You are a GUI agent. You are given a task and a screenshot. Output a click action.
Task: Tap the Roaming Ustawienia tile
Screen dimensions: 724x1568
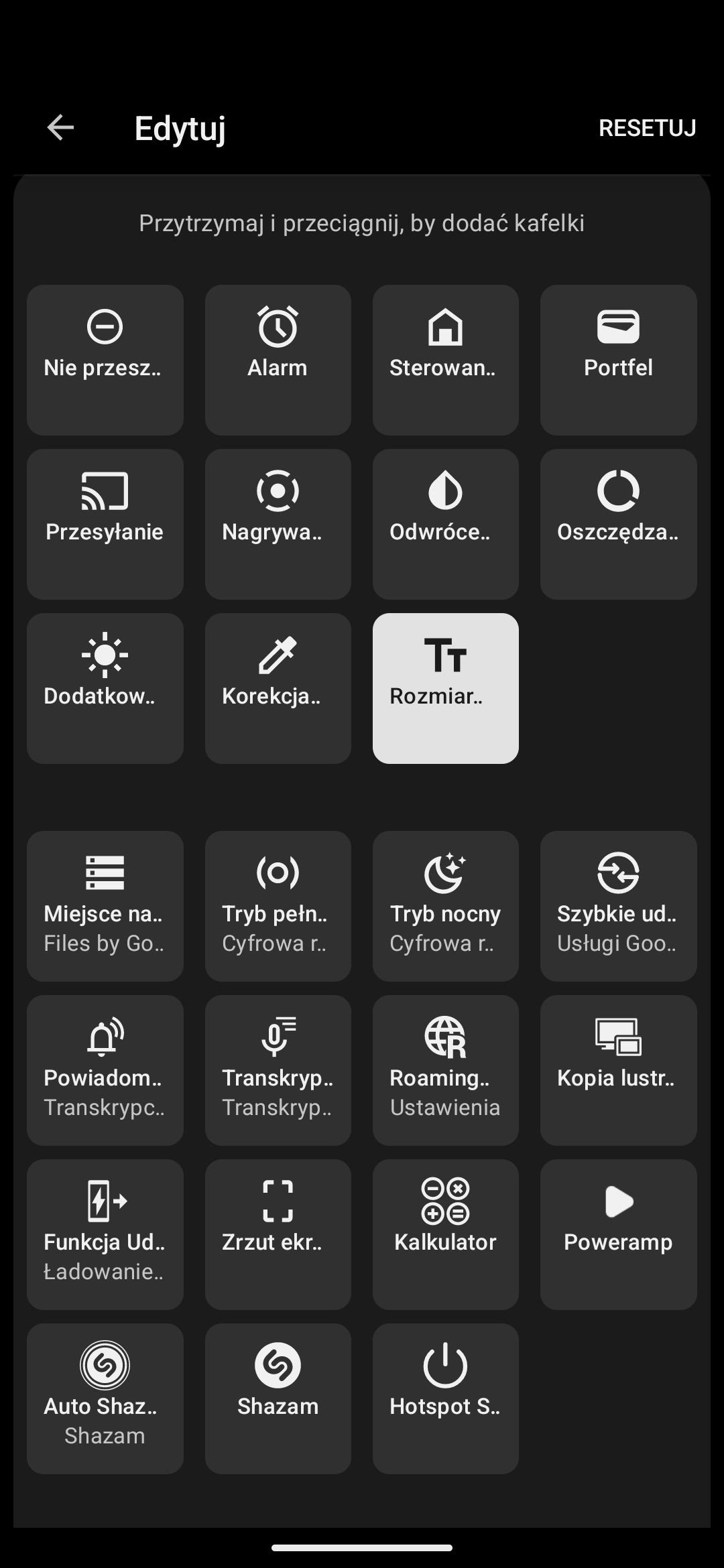(446, 1070)
